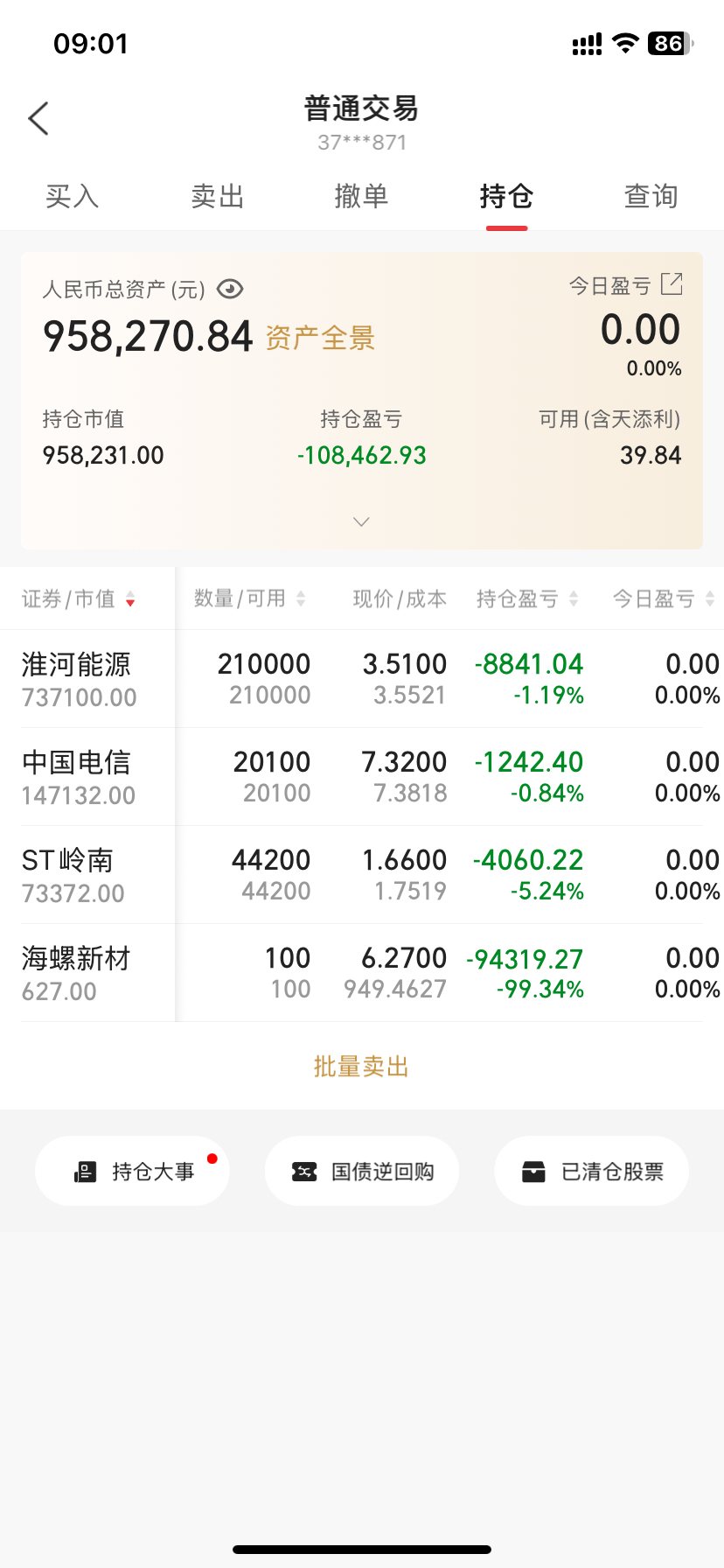Hide total assets with the eye icon

pyautogui.click(x=230, y=289)
